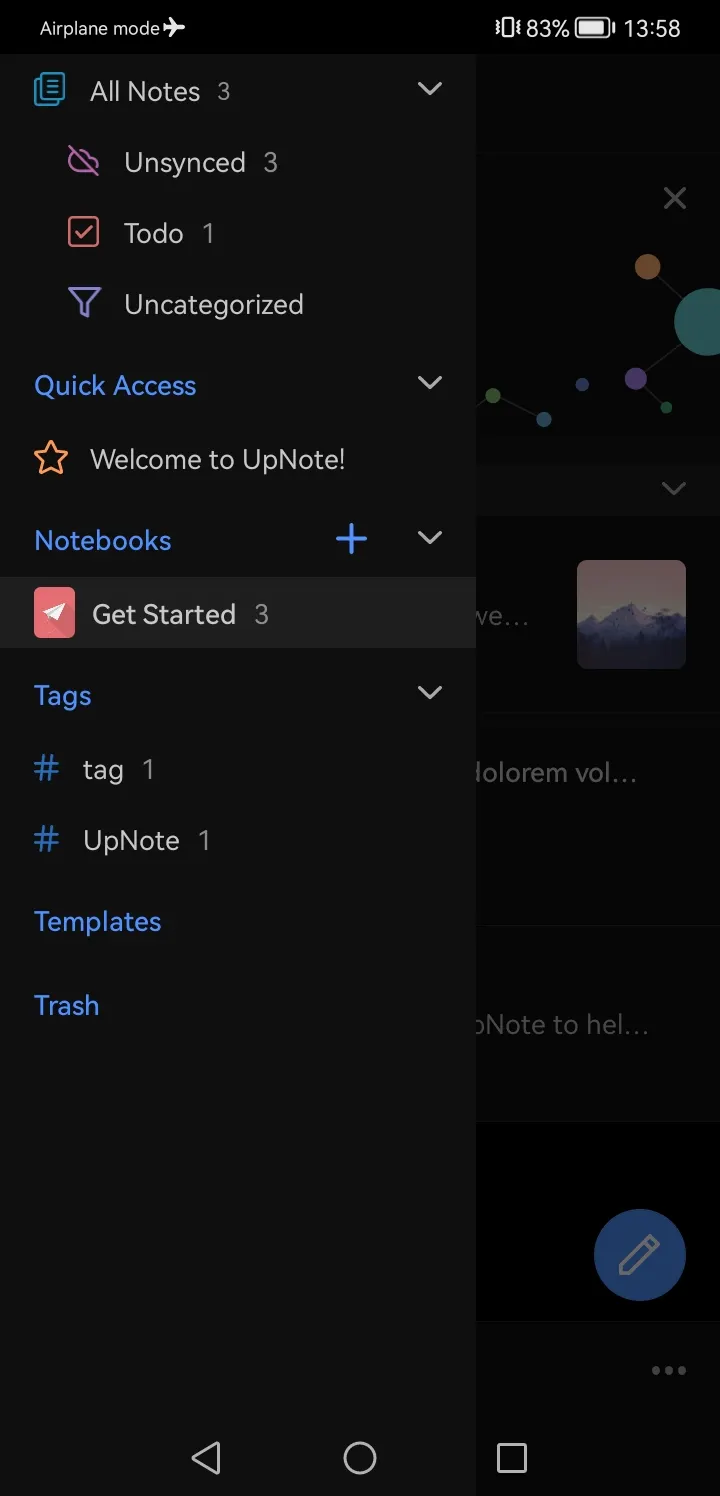Select the Get Started notebook

coord(165,613)
